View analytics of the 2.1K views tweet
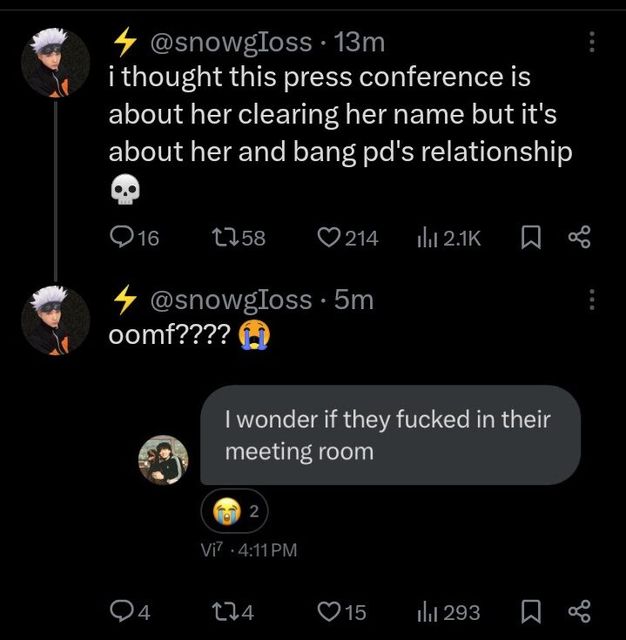626x640 pixels. pos(427,238)
